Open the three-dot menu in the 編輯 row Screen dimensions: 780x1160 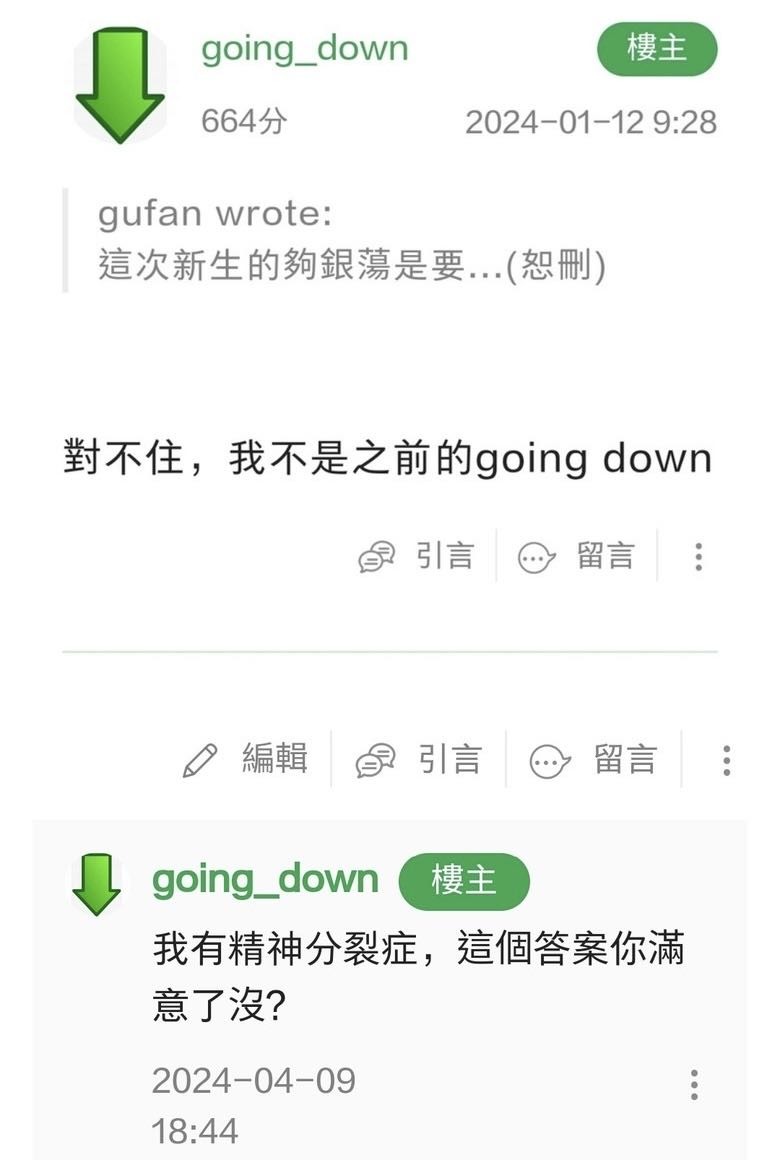tap(726, 760)
